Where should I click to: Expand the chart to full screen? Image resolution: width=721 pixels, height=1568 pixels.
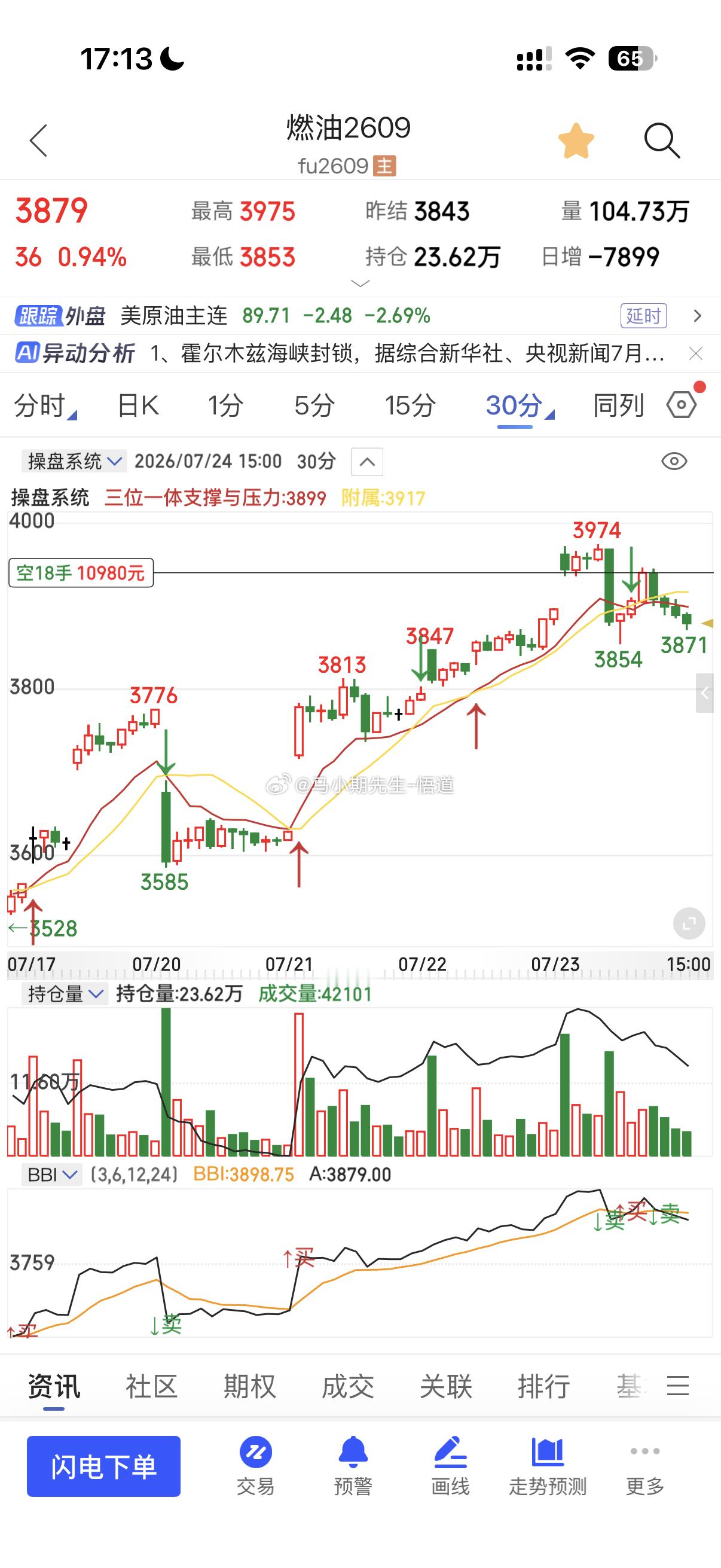[689, 925]
